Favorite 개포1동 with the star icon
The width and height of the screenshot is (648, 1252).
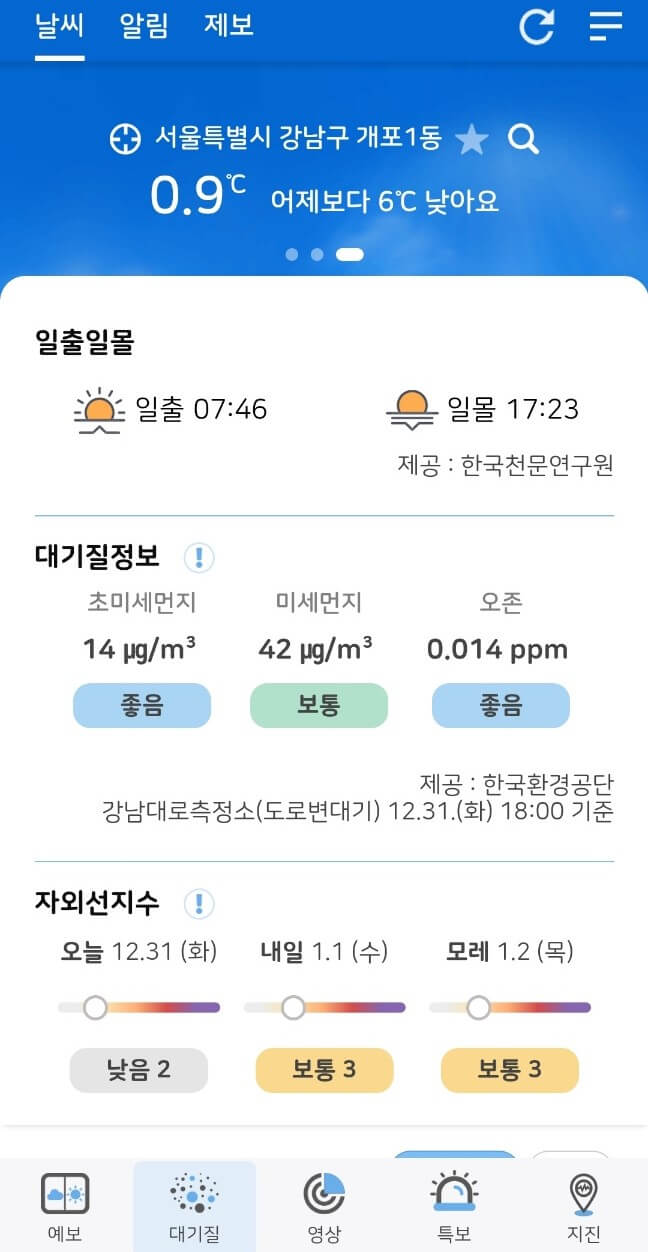[x=471, y=140]
